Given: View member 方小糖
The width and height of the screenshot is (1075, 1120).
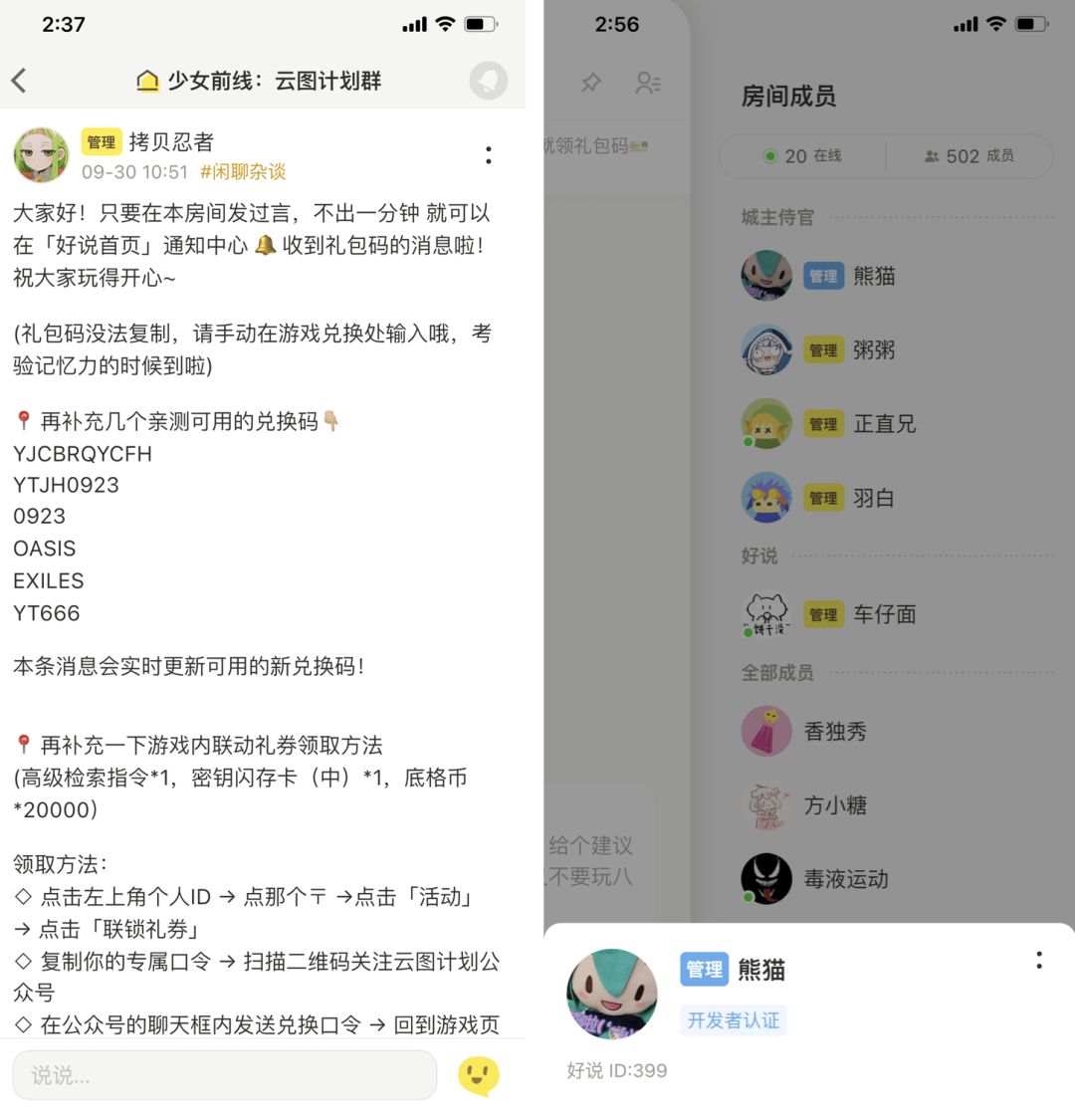Looking at the screenshot, I should tap(834, 805).
